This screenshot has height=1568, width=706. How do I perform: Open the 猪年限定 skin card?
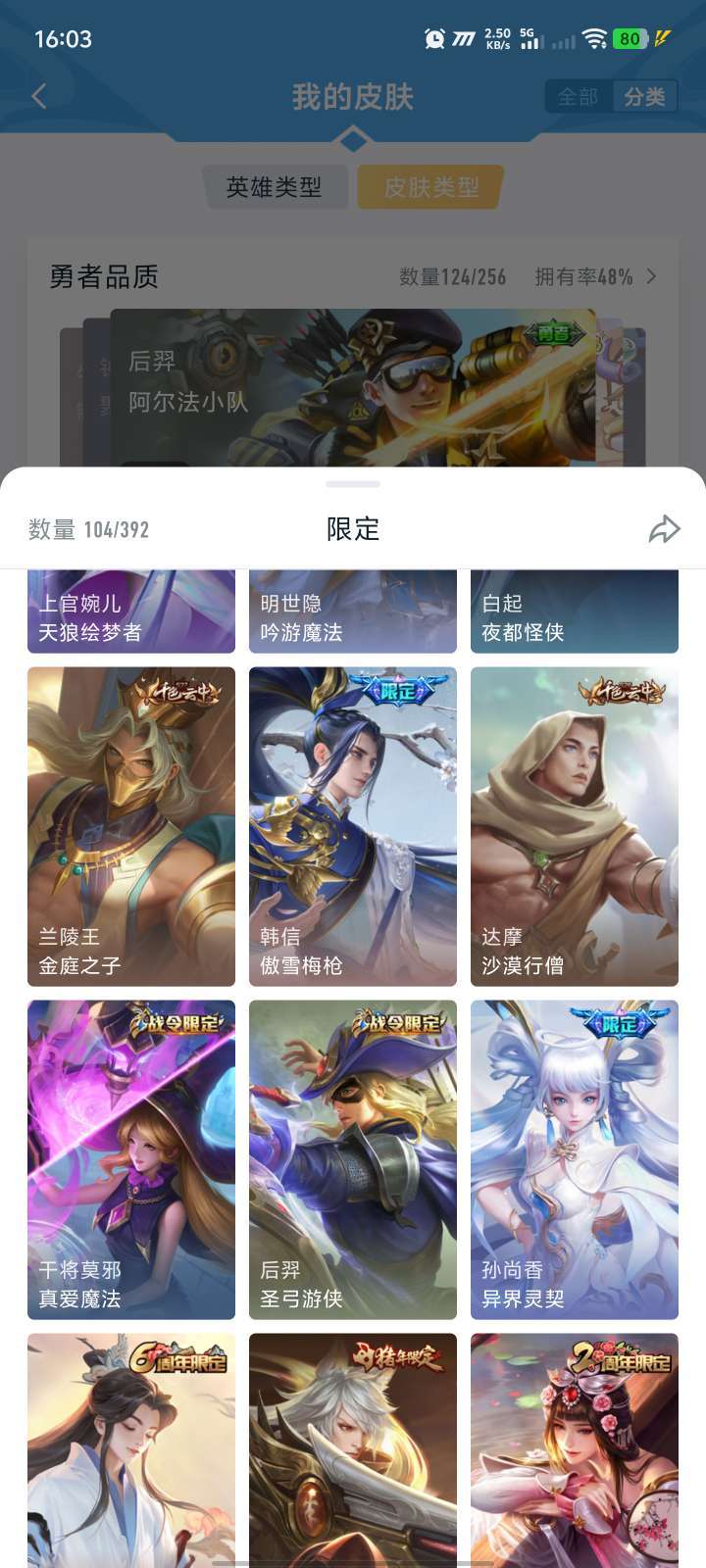(353, 1450)
